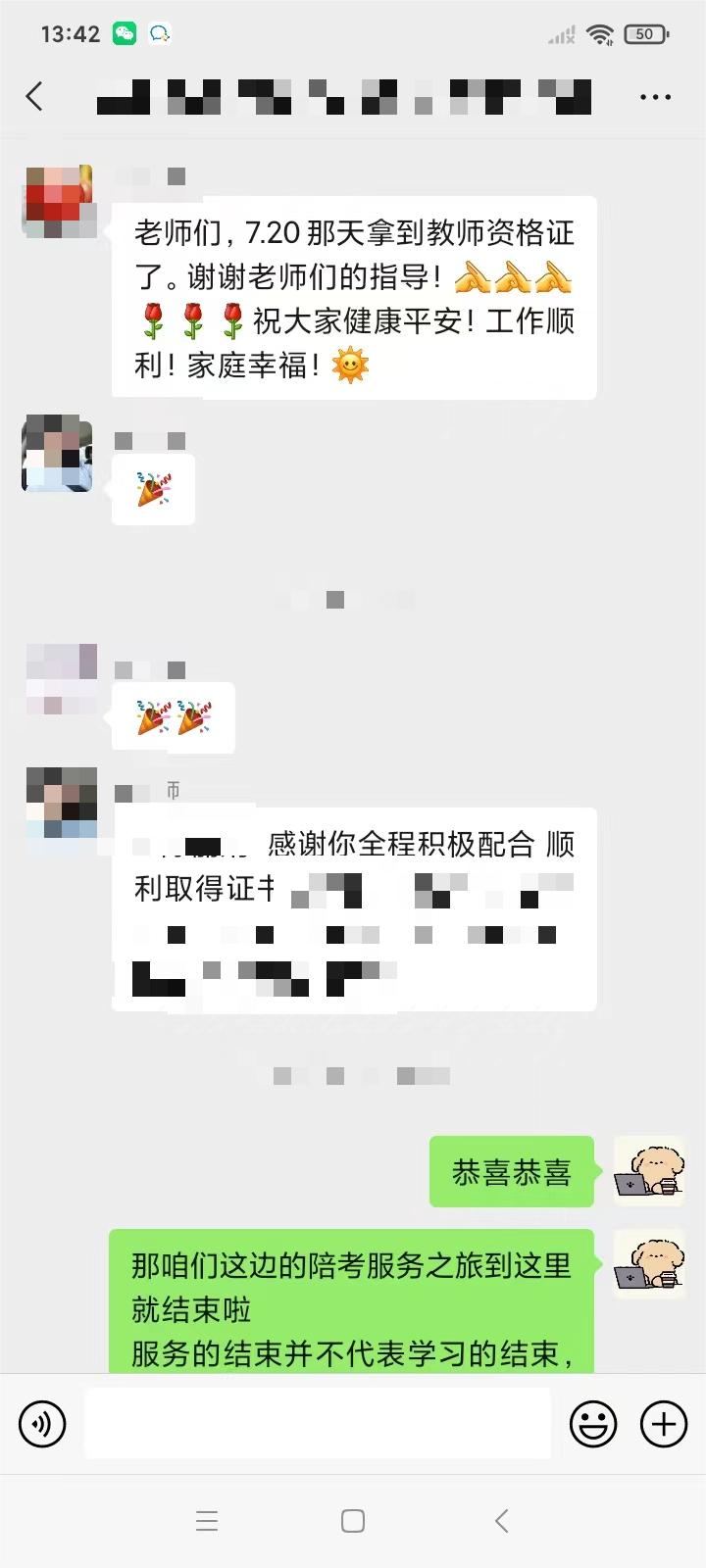This screenshot has width=706, height=1568.
Task: Go back from this chat
Action: (35, 96)
